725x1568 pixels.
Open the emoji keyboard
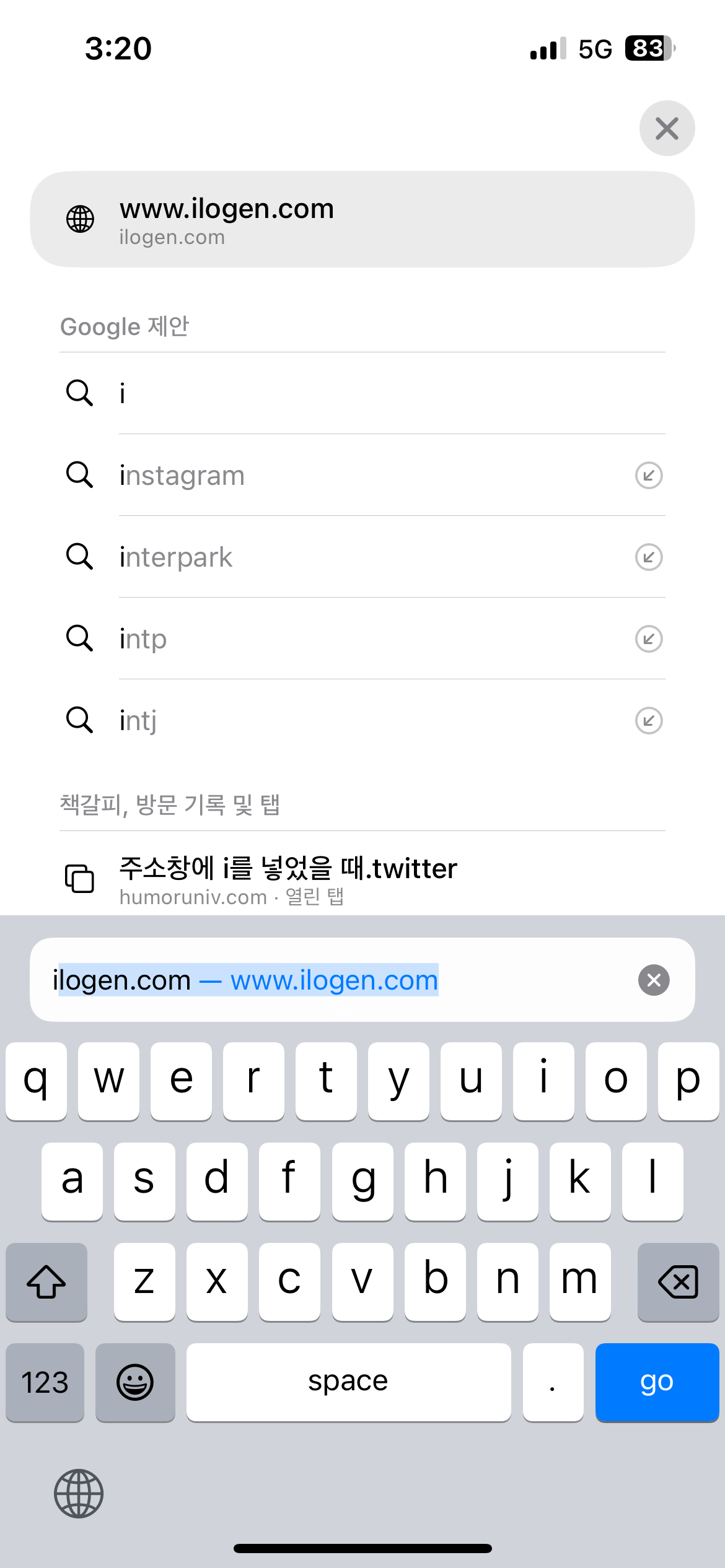click(135, 1382)
